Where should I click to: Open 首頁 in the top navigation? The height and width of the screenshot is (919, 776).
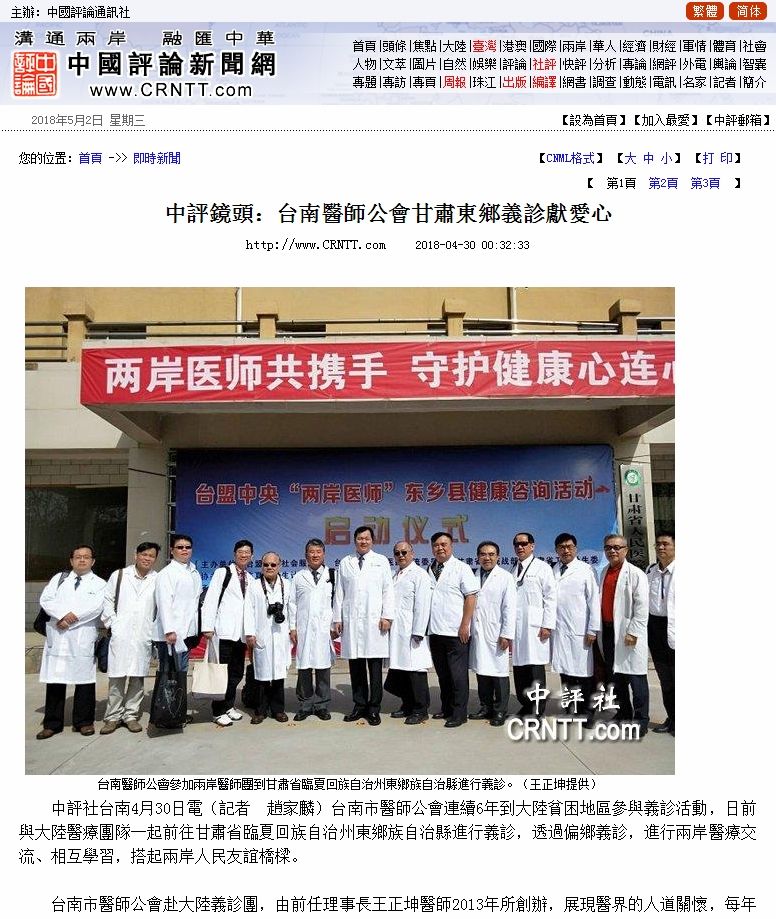coord(364,46)
